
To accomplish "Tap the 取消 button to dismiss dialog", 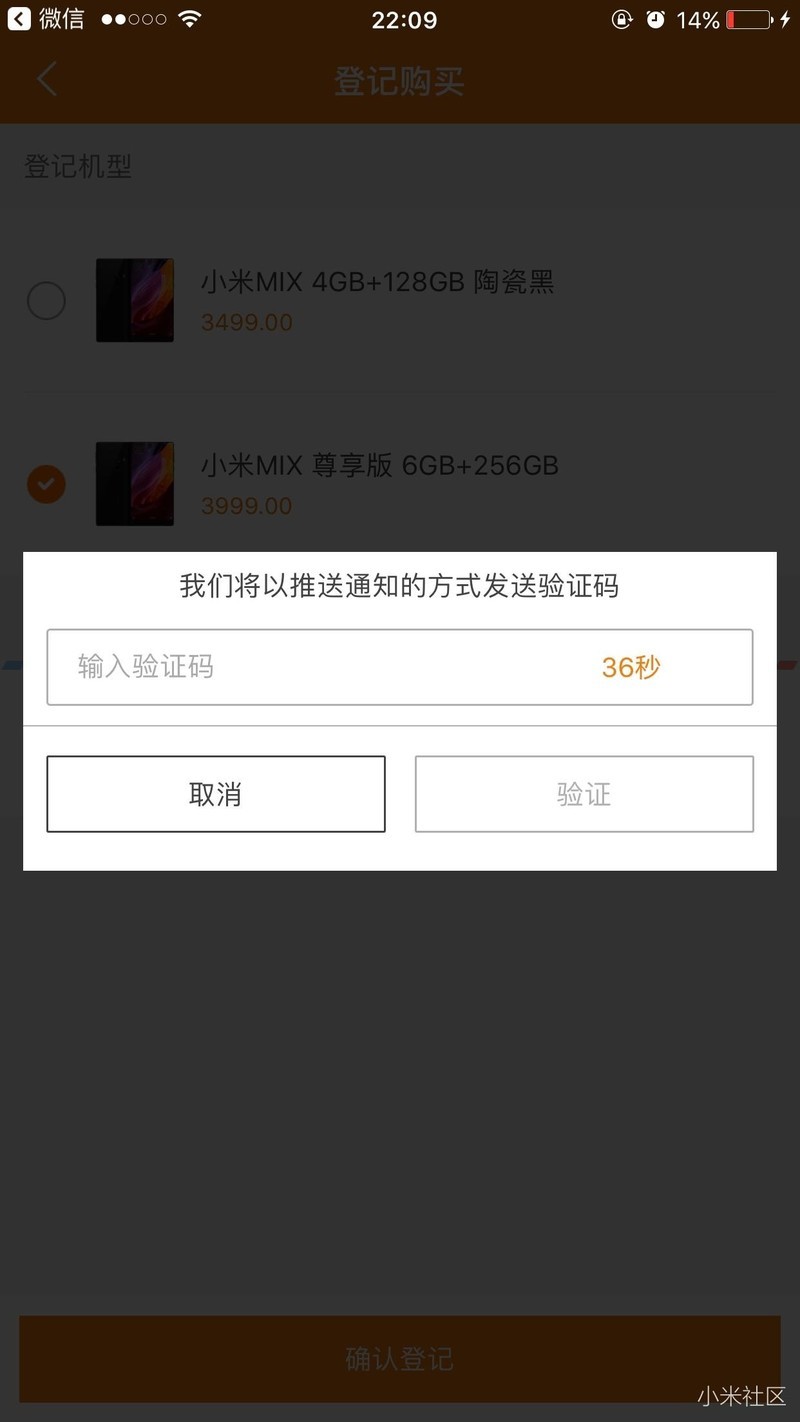I will point(215,793).
